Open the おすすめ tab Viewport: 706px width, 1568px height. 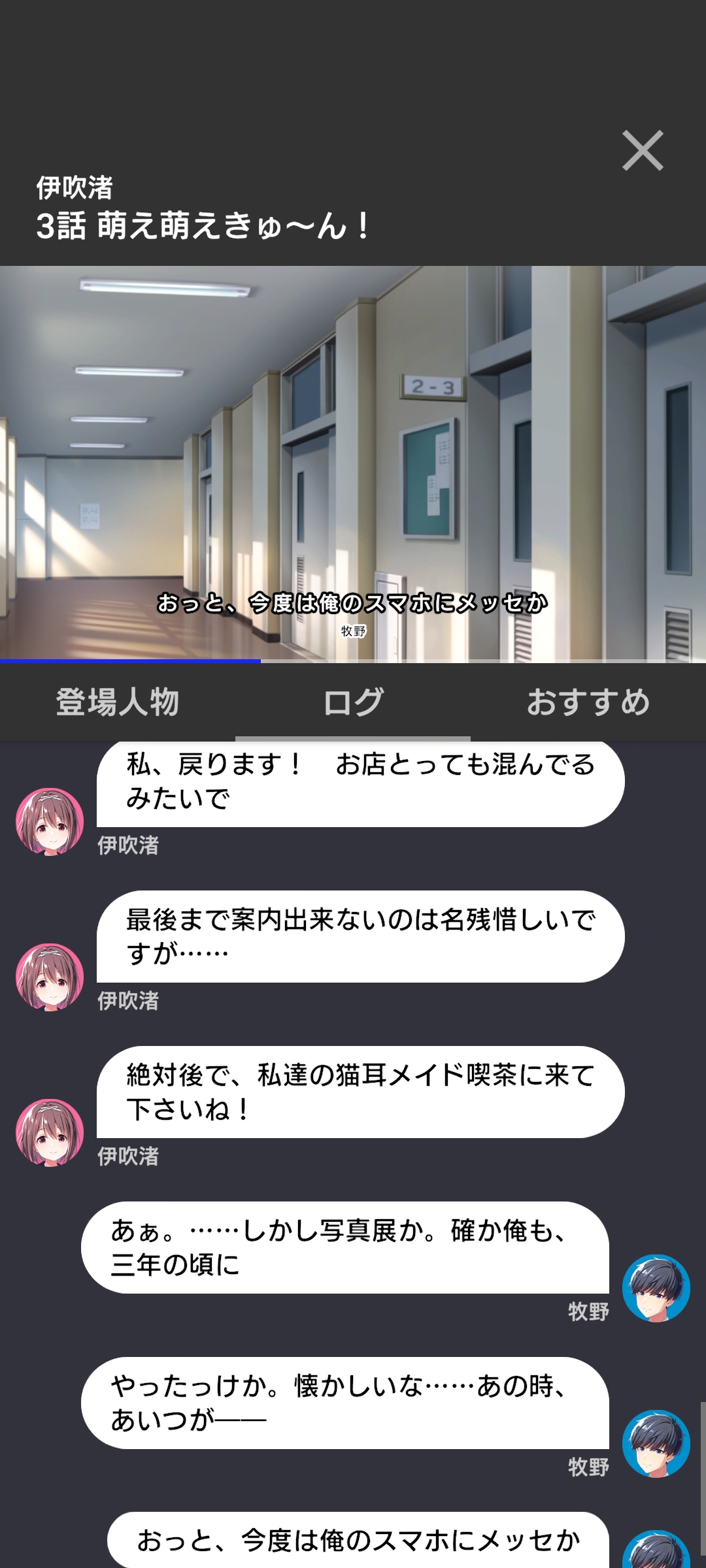(x=588, y=702)
